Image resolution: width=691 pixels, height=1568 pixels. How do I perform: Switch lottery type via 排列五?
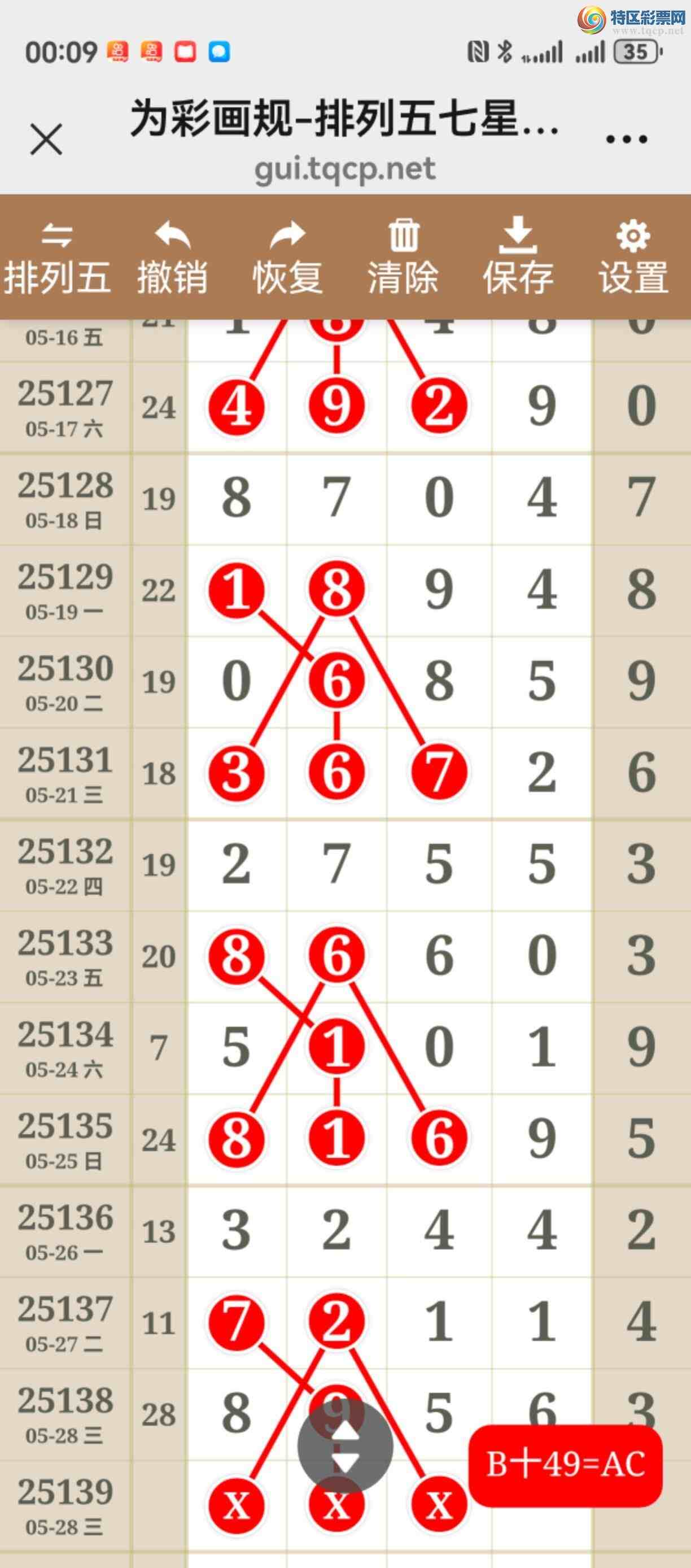click(x=57, y=258)
